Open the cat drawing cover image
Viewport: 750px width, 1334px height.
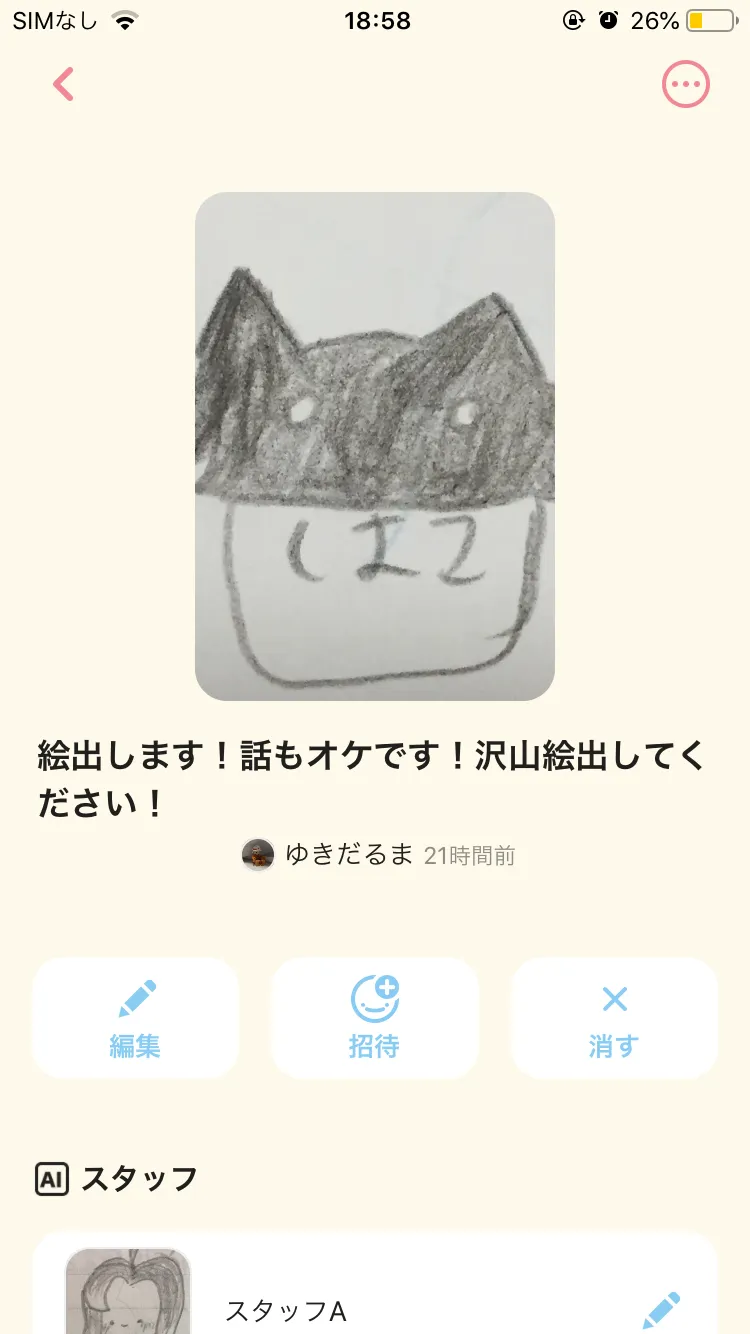[375, 446]
